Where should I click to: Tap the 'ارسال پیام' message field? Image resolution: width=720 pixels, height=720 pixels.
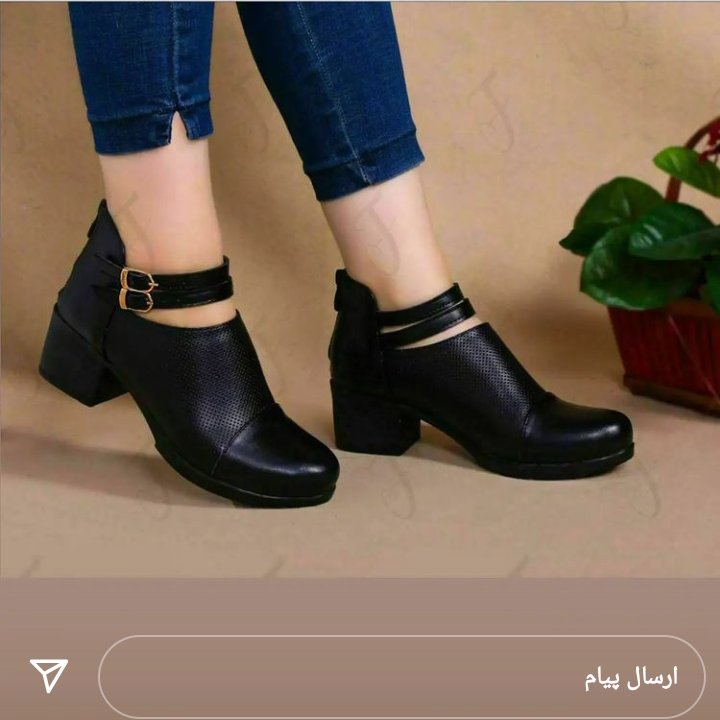pyautogui.click(x=400, y=677)
